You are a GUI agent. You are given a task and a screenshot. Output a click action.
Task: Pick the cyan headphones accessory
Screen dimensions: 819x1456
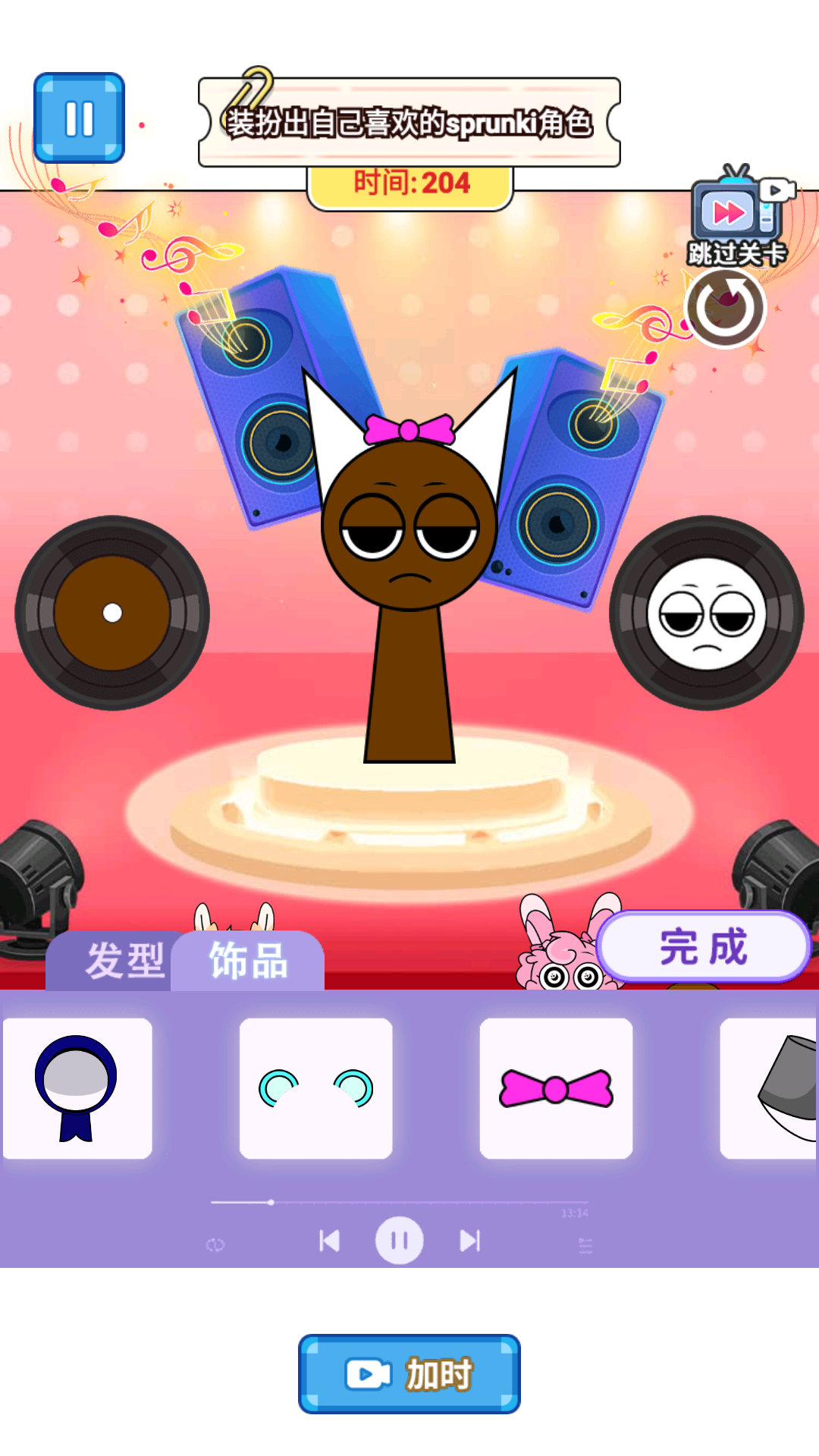click(315, 1088)
